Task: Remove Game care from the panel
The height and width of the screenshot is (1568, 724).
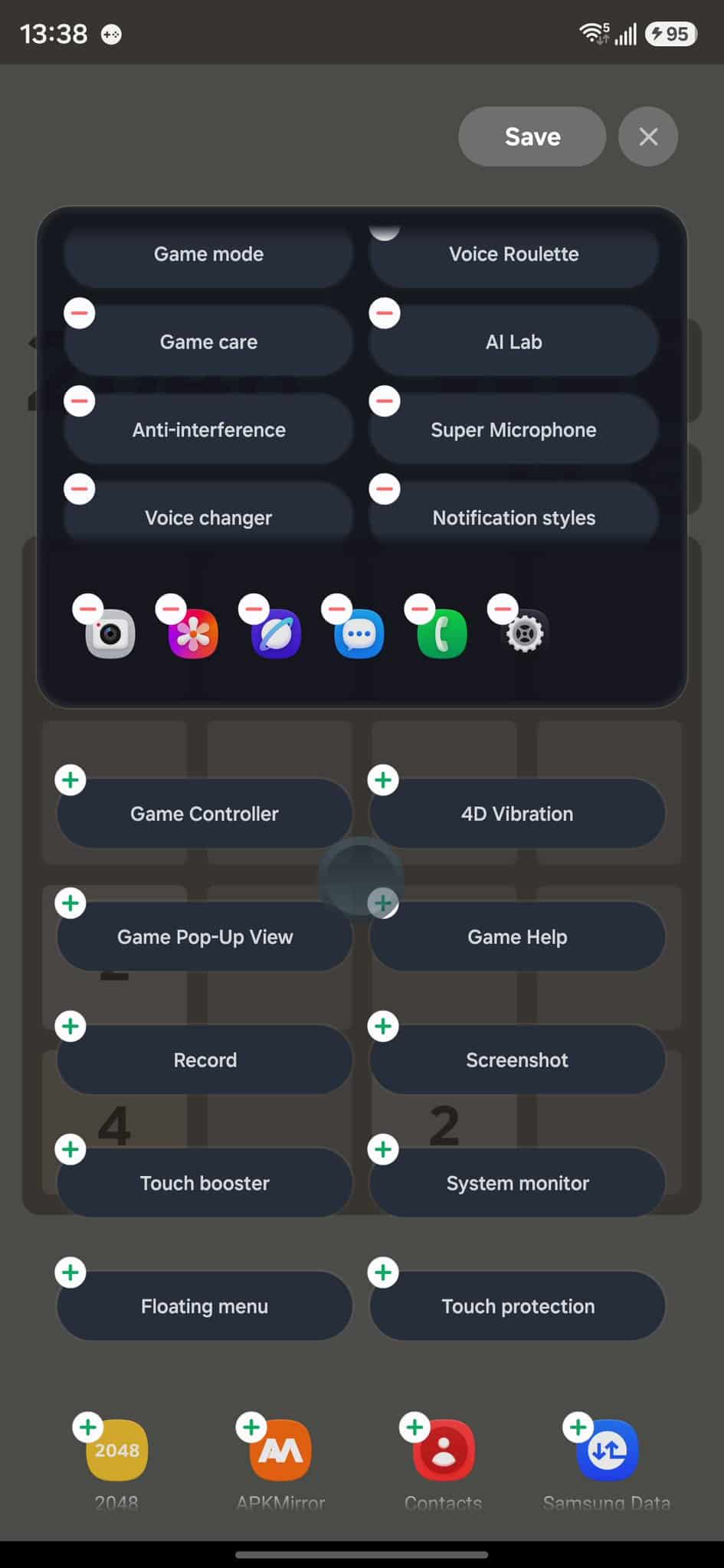Action: click(x=80, y=313)
